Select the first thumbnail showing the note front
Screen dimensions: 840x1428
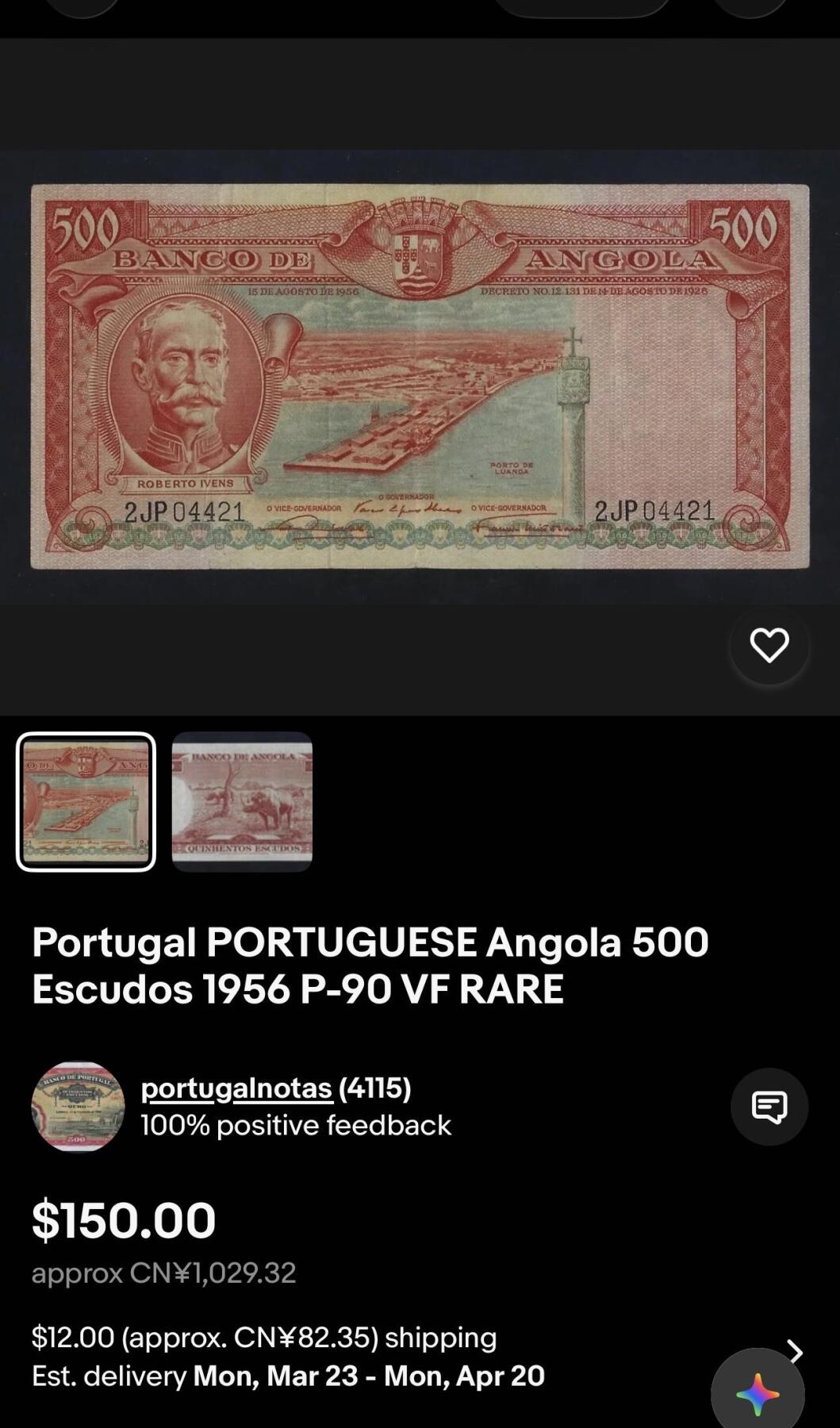click(x=86, y=801)
